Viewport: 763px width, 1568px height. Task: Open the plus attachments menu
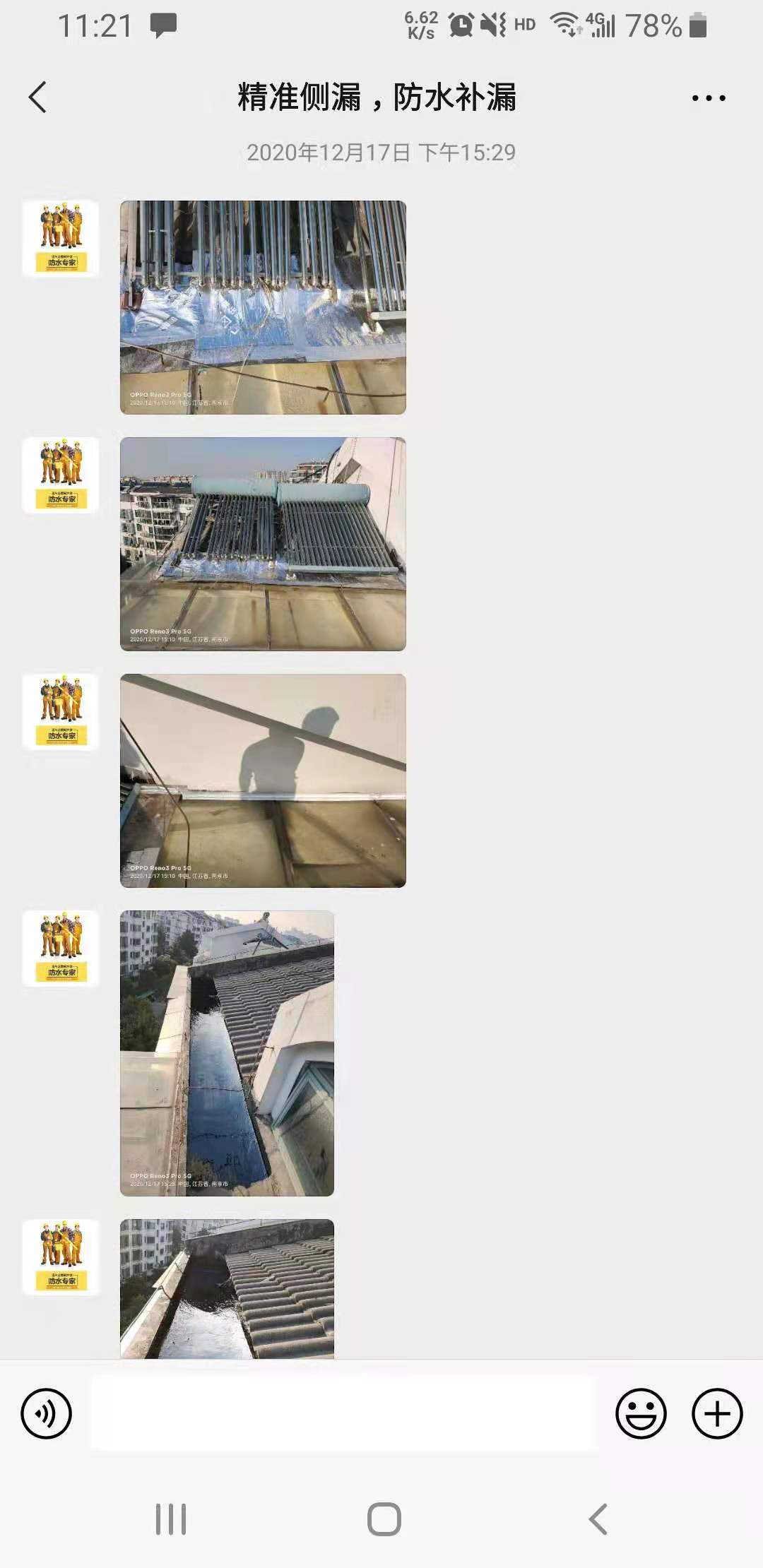[716, 1414]
